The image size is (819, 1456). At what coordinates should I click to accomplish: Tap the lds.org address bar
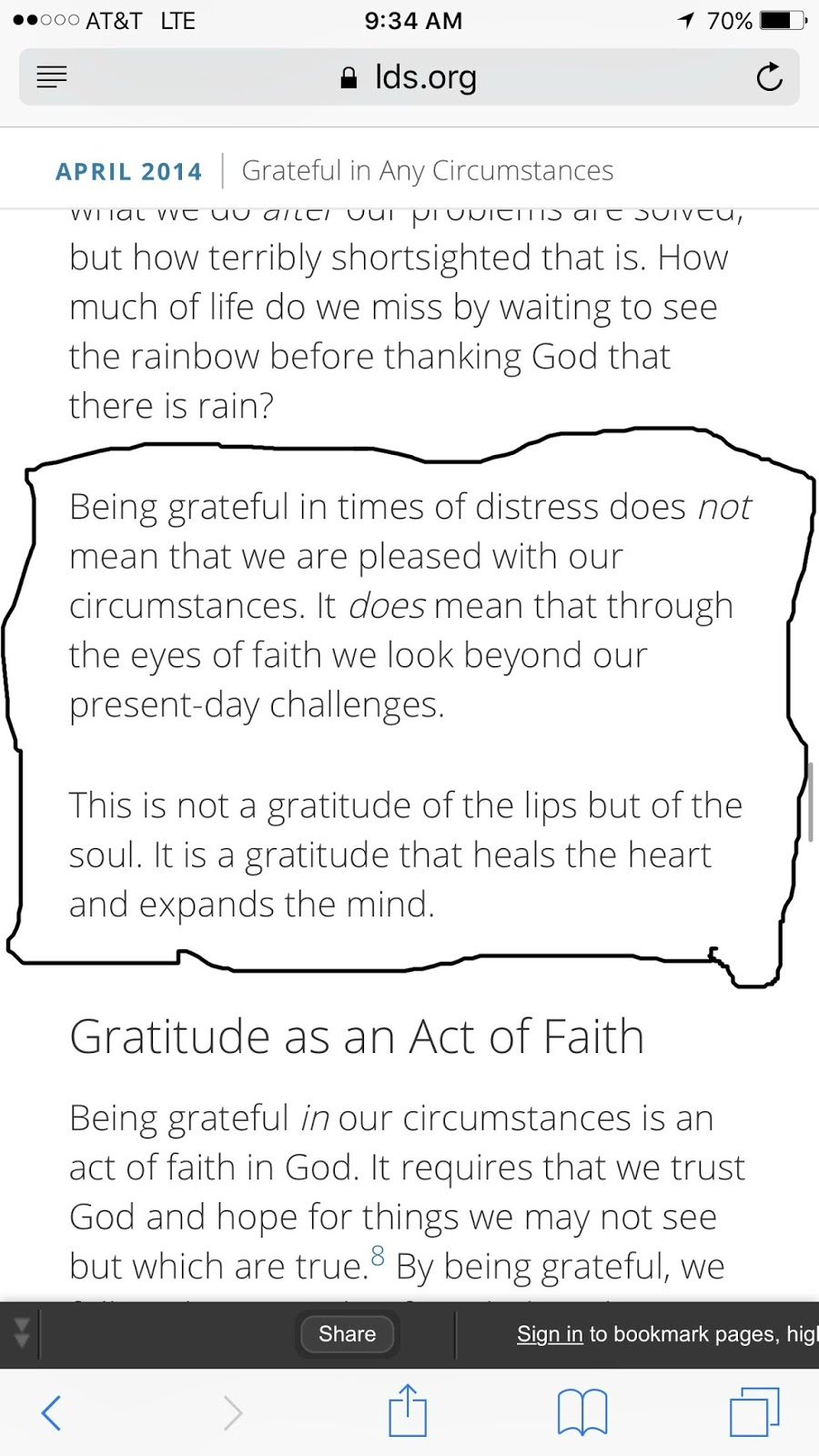pos(409,77)
